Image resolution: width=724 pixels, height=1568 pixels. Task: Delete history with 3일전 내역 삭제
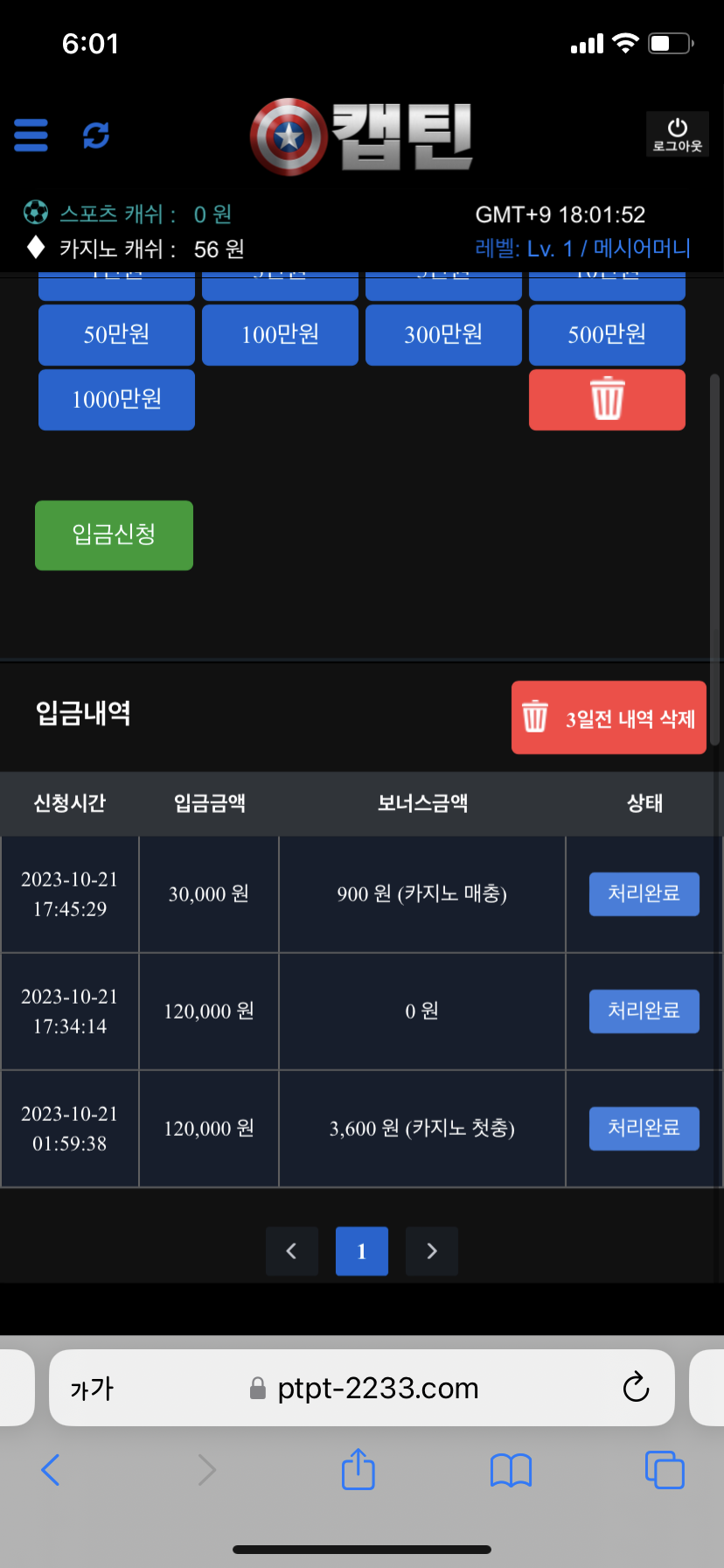click(609, 717)
